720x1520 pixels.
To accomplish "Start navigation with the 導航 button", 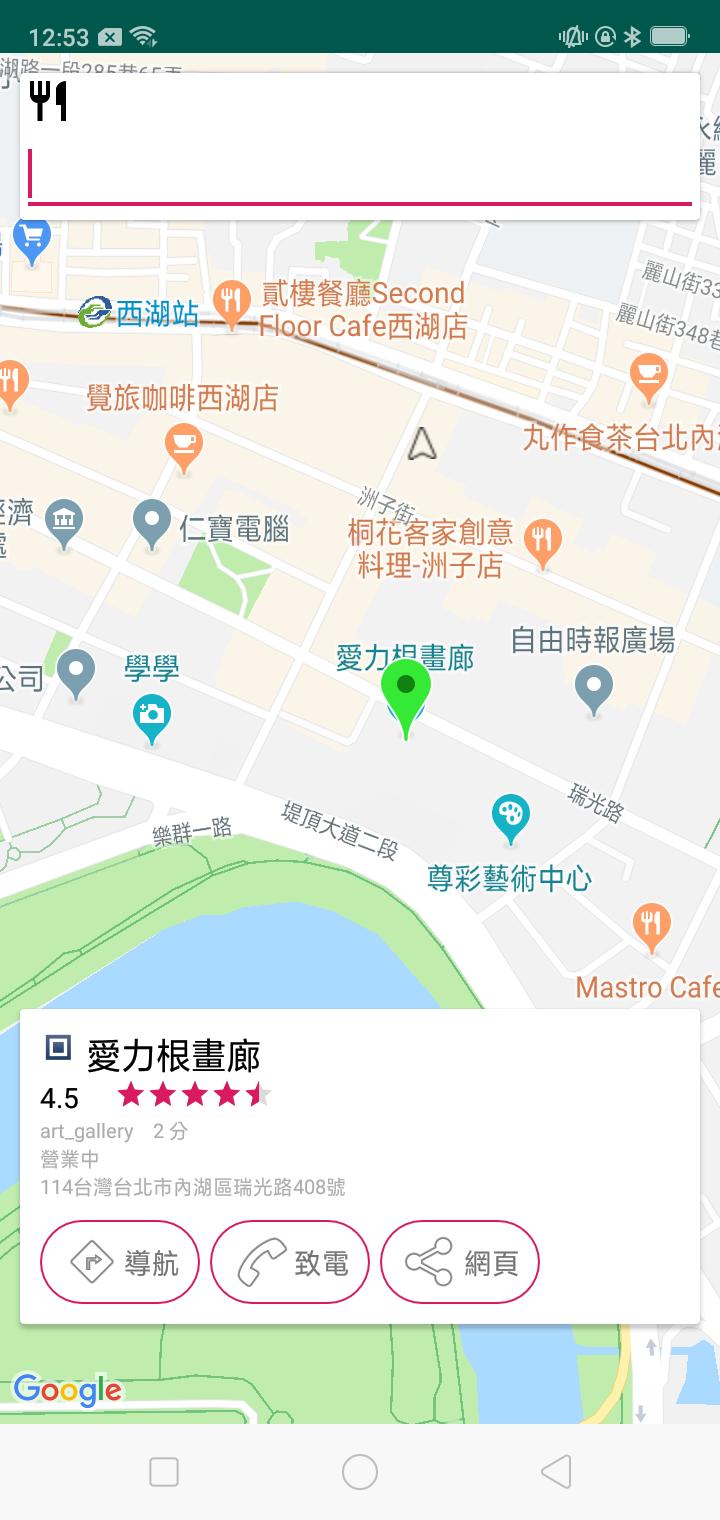I will 120,1262.
